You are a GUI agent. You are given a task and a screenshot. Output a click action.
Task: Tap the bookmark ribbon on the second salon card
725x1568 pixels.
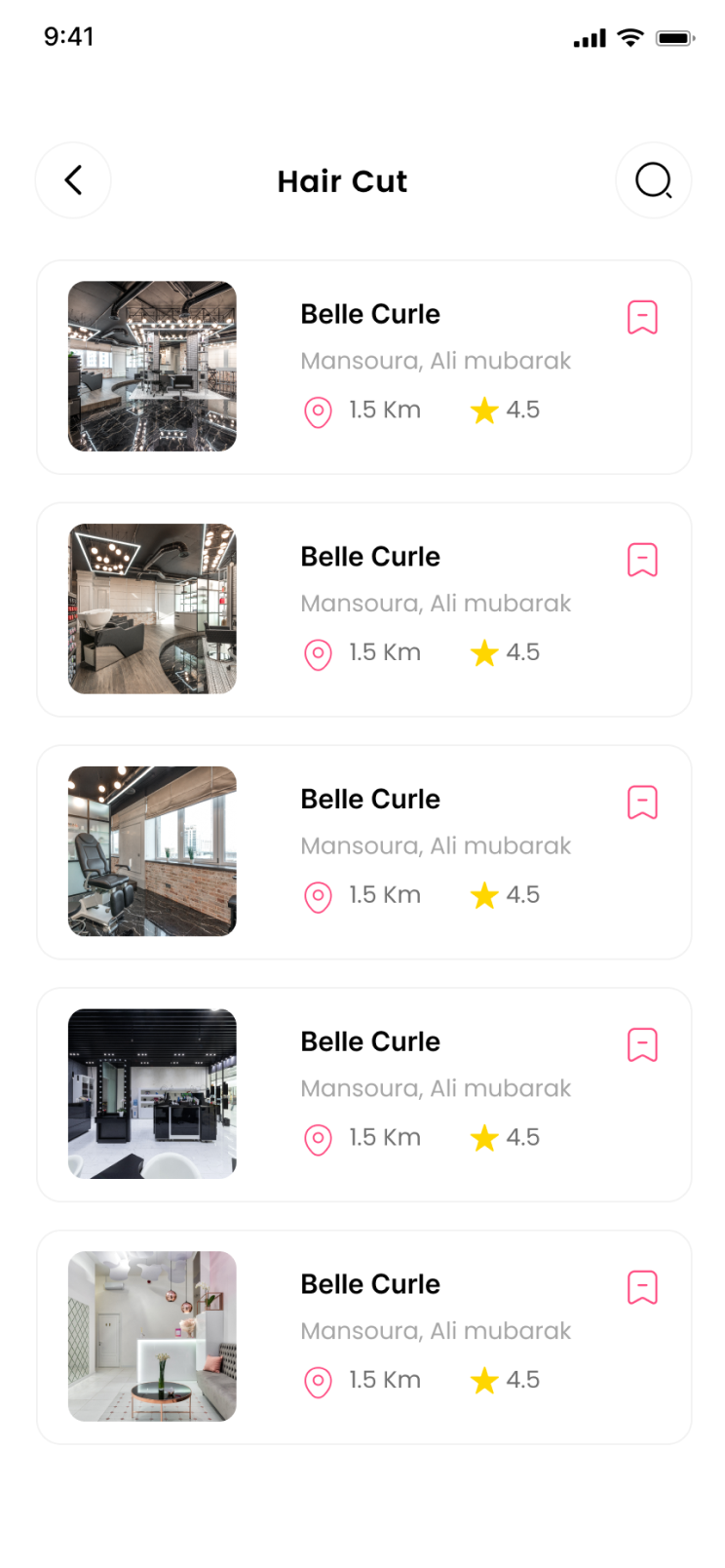(641, 559)
